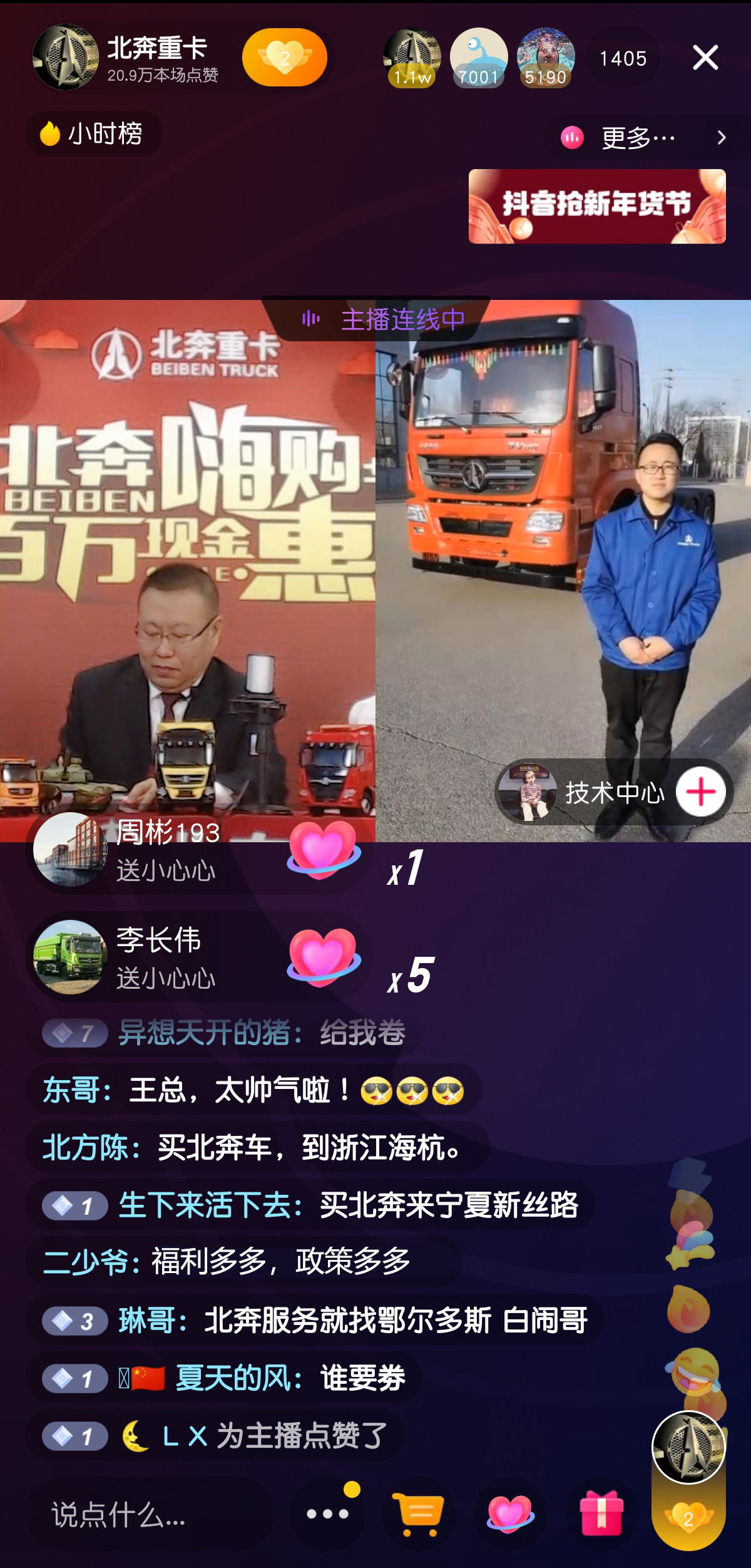Screen dimensions: 751x1568
Task: Close the live stream
Action: (705, 58)
